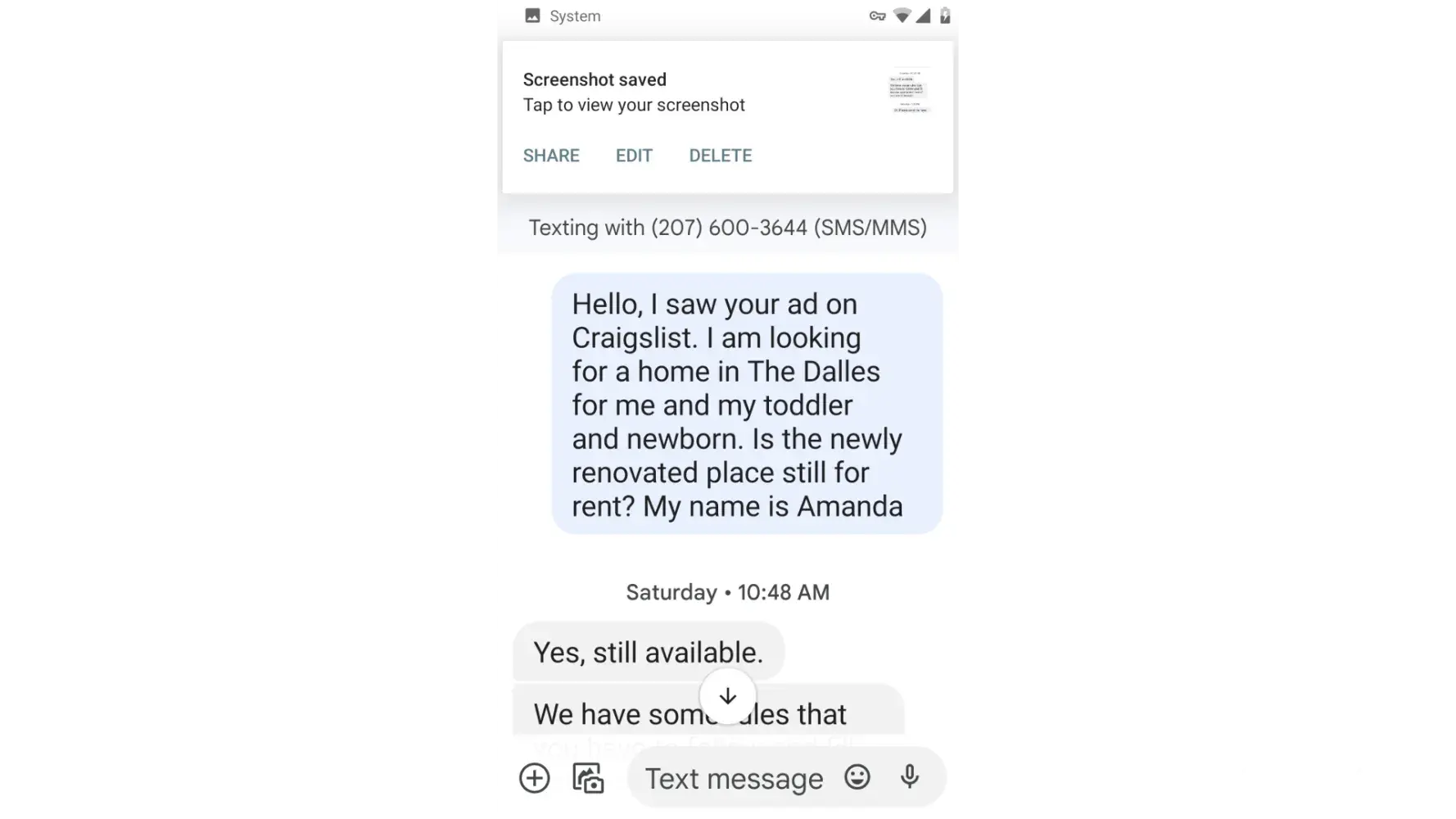
Task: Attach a photo from gallery or camera
Action: (588, 778)
